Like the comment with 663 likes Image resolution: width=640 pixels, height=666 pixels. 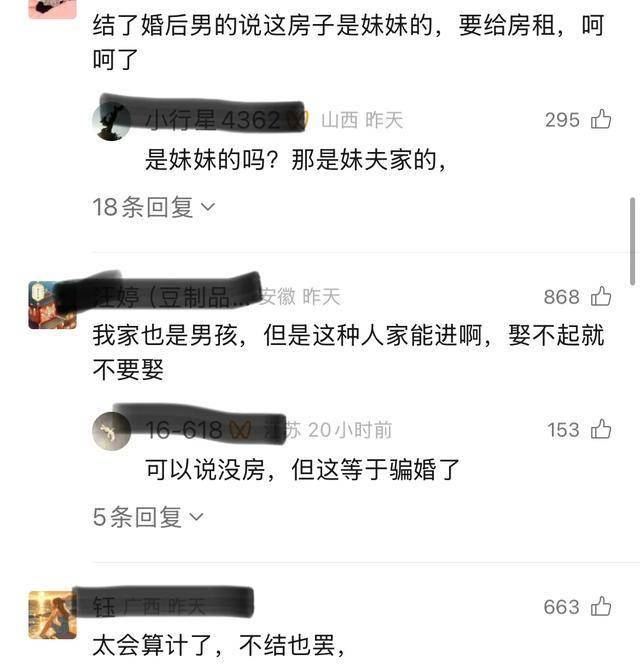(601, 606)
